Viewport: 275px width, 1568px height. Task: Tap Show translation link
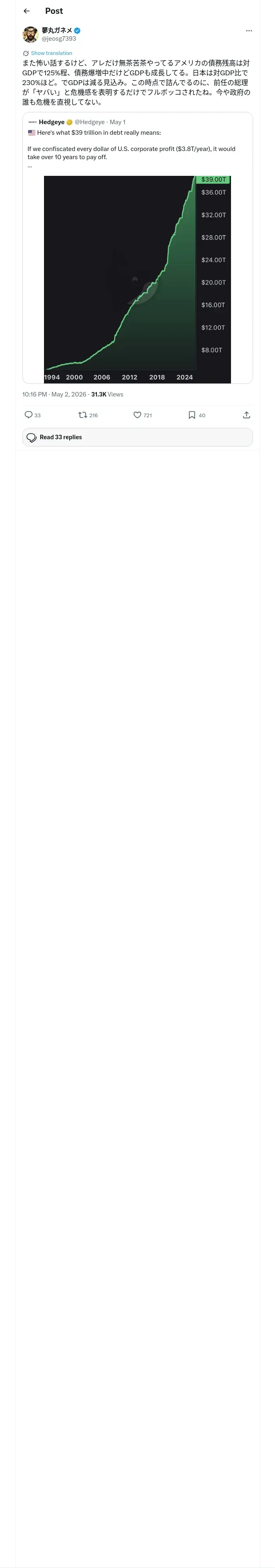tap(51, 53)
